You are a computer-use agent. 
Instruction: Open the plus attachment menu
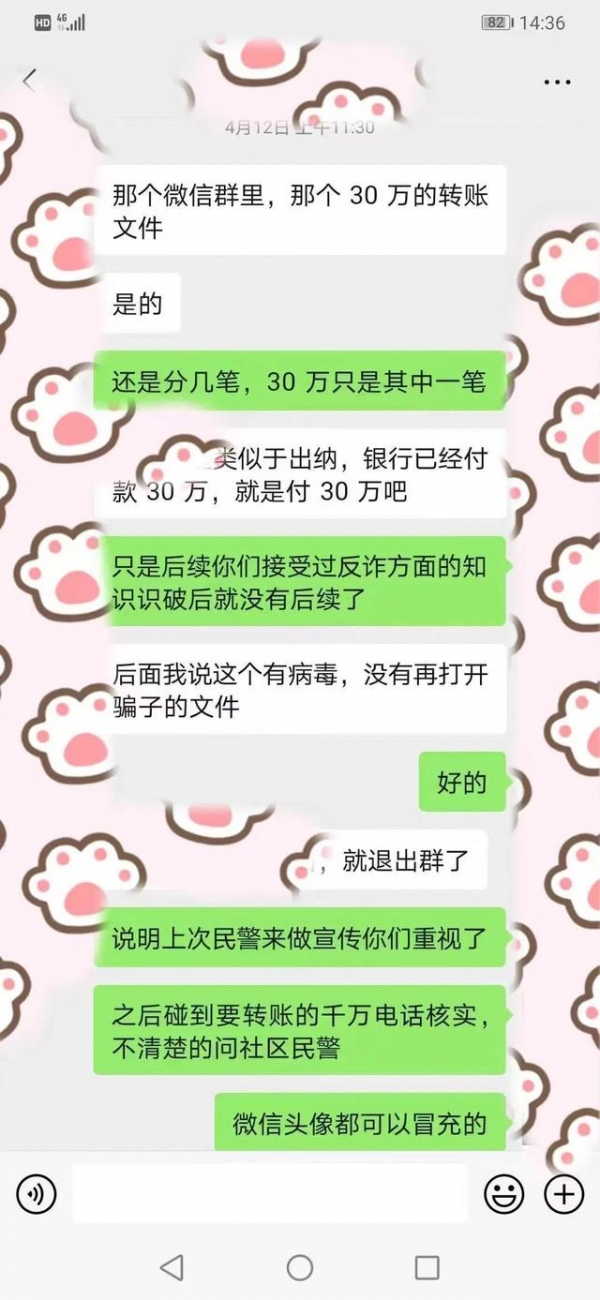click(563, 1193)
